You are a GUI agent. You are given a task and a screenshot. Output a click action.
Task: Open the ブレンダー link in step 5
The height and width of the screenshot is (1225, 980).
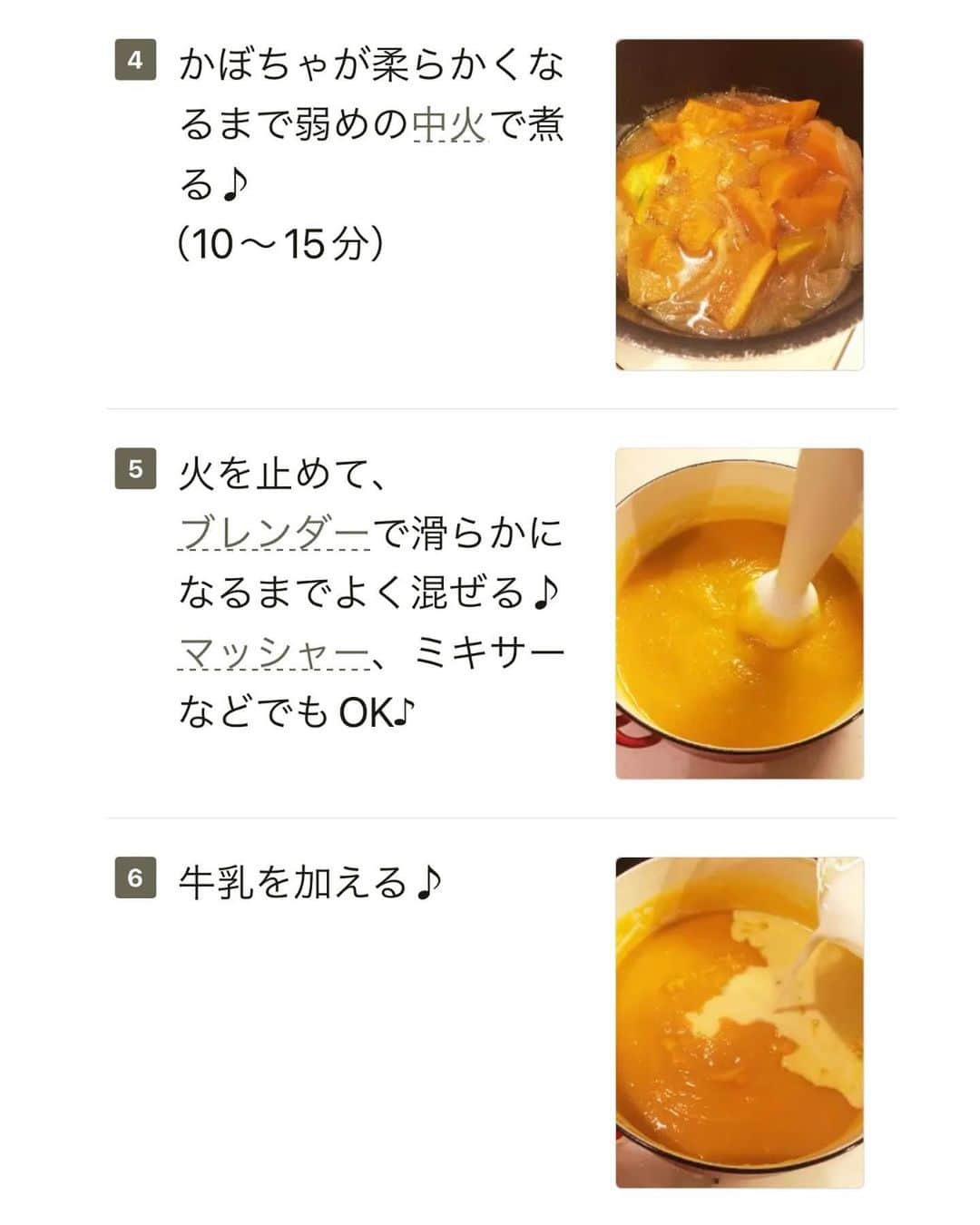pyautogui.click(x=273, y=533)
